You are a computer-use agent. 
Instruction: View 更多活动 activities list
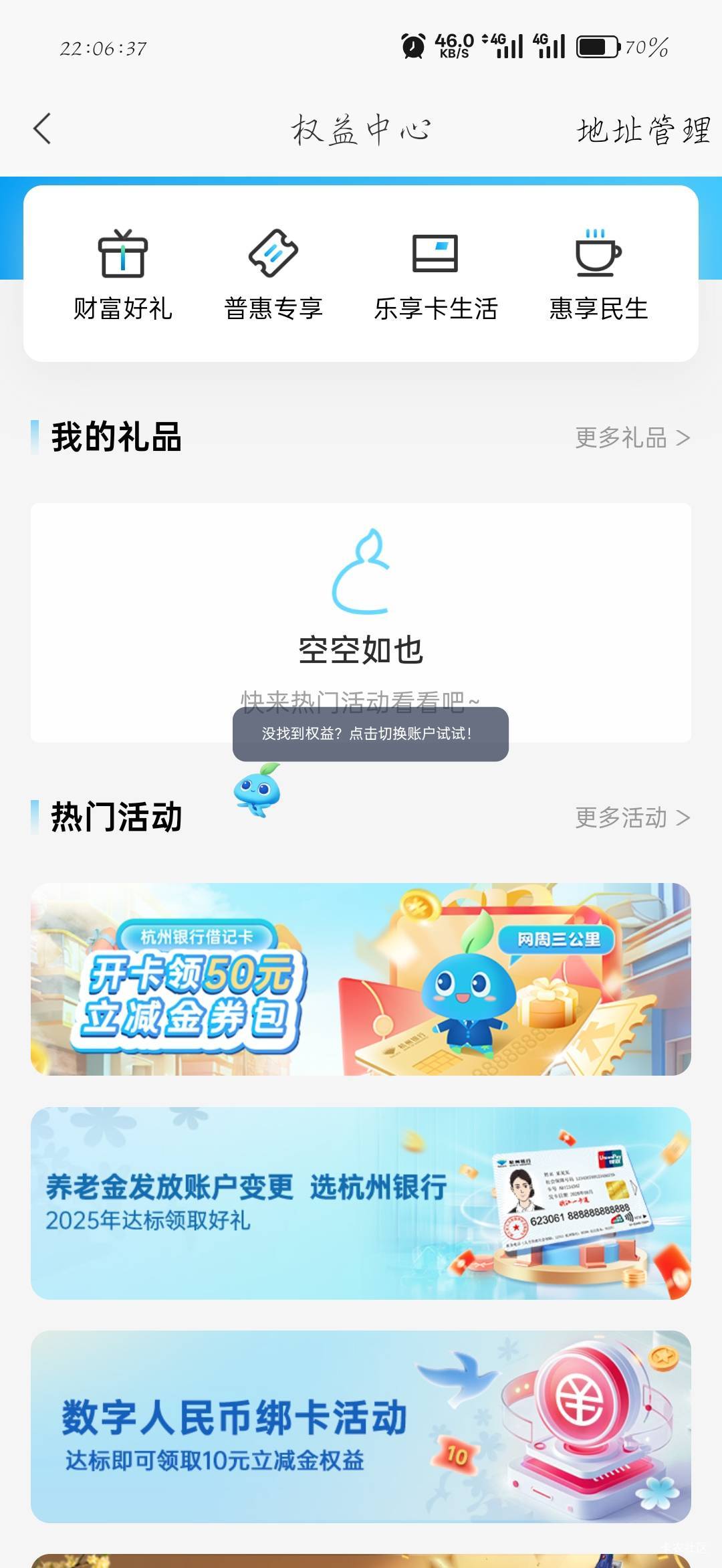(632, 817)
